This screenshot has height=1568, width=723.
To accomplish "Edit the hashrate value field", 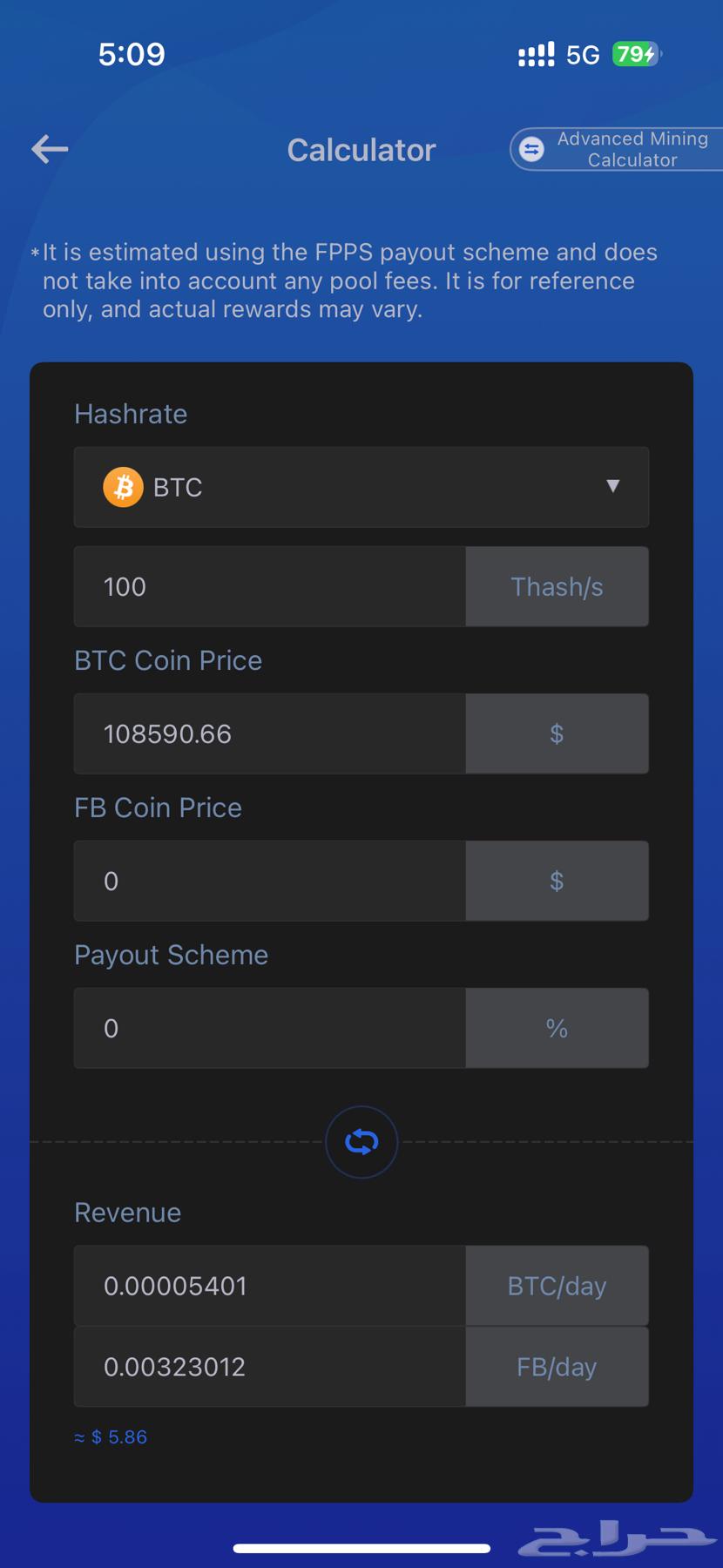I will pyautogui.click(x=269, y=586).
